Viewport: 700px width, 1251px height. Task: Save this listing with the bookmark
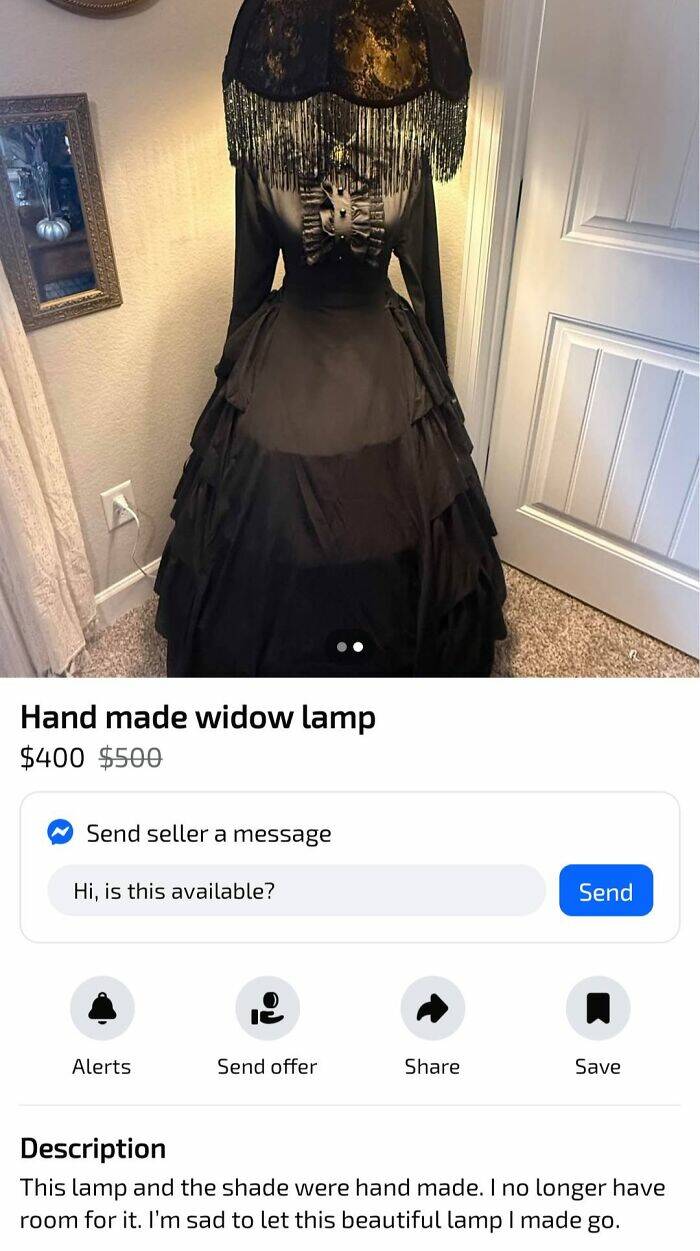click(597, 1009)
